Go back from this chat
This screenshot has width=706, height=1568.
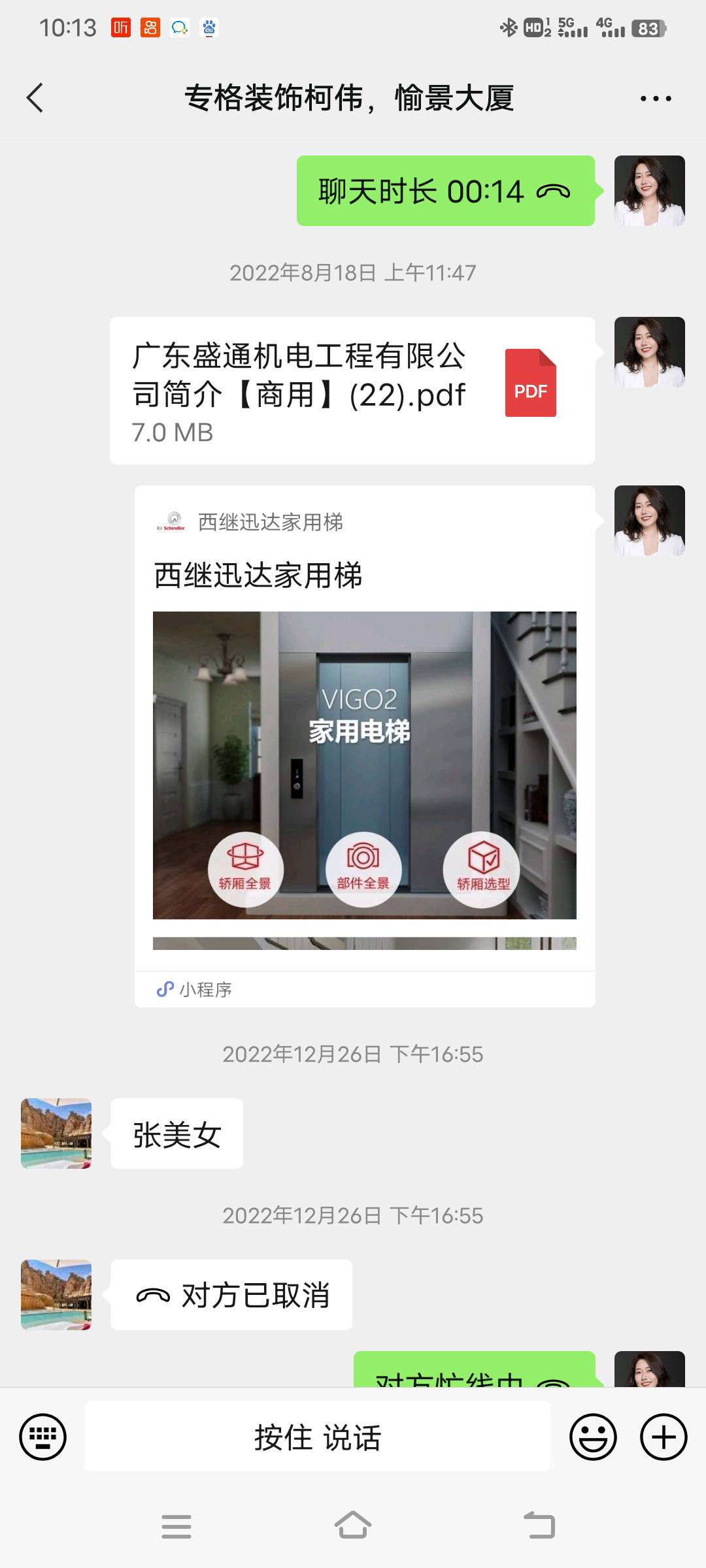tap(35, 99)
